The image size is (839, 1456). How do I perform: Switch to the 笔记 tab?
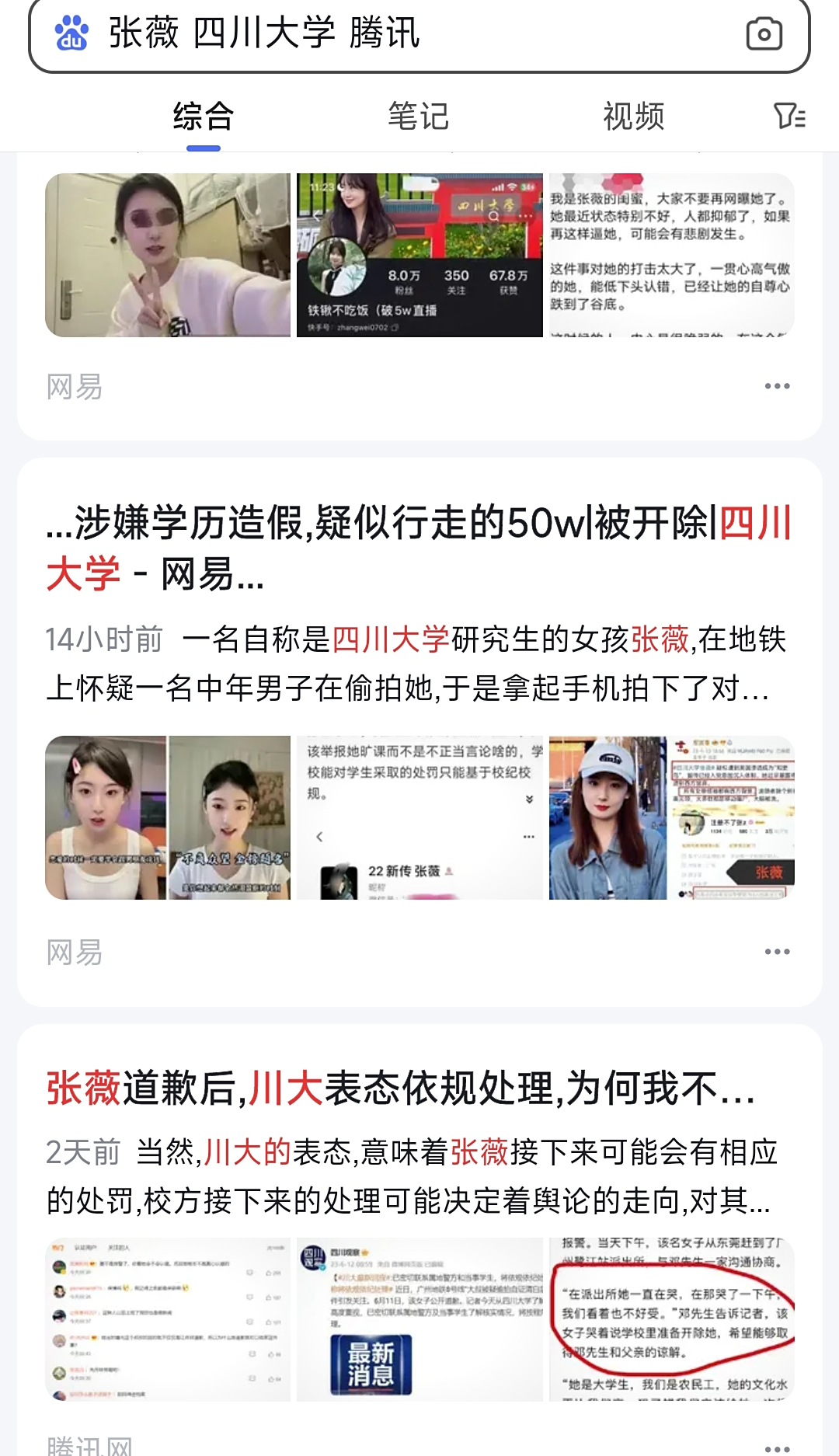coord(418,117)
